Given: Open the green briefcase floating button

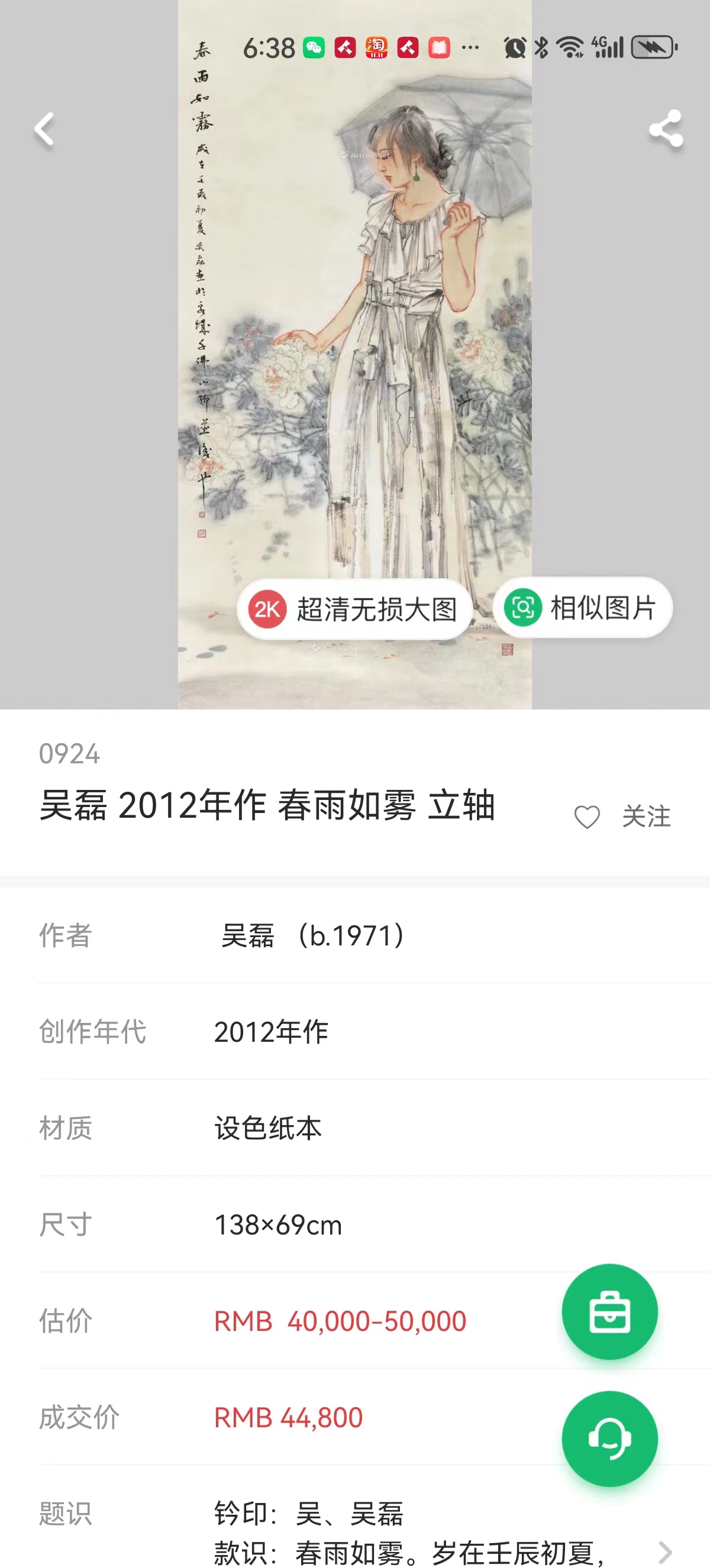Looking at the screenshot, I should click(609, 1312).
